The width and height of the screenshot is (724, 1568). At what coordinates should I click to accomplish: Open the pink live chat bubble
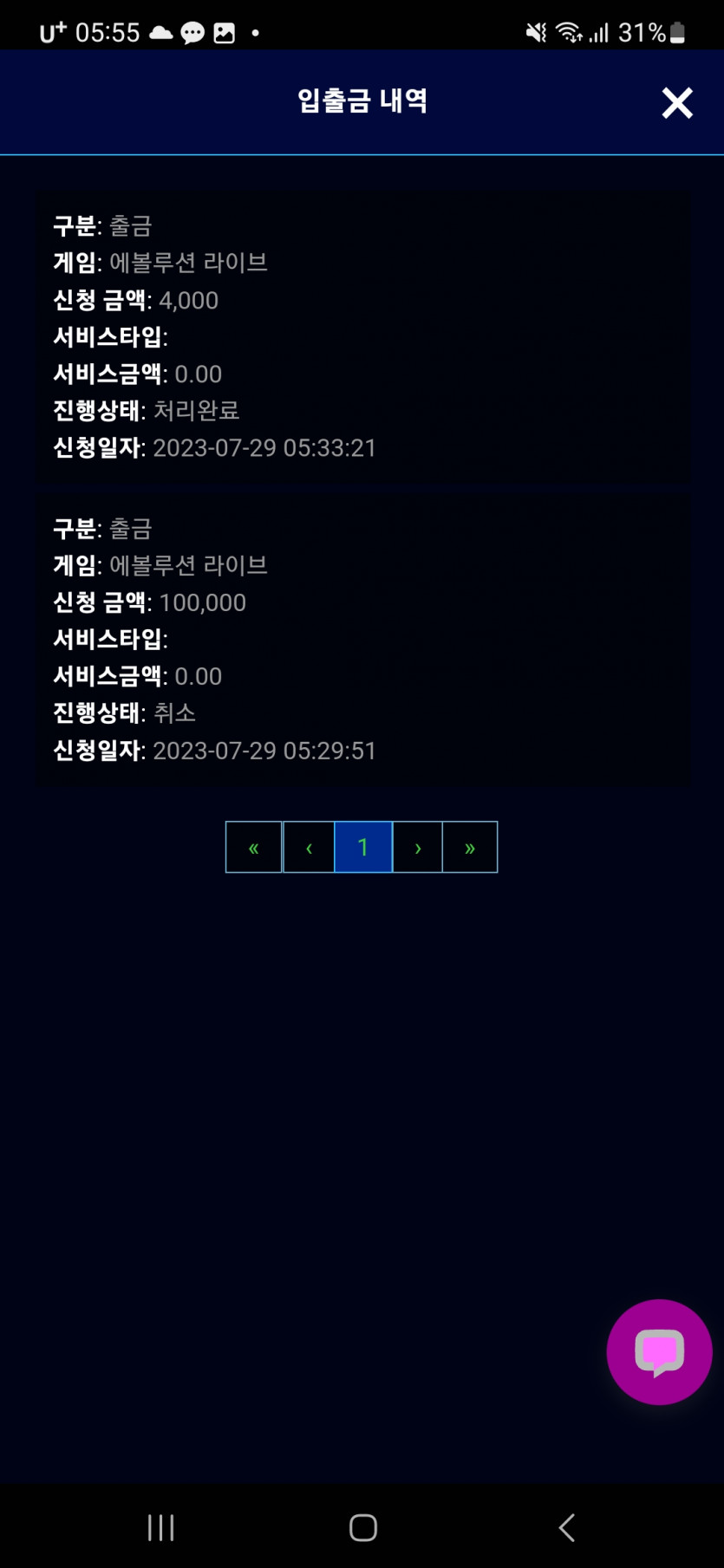[x=659, y=1351]
